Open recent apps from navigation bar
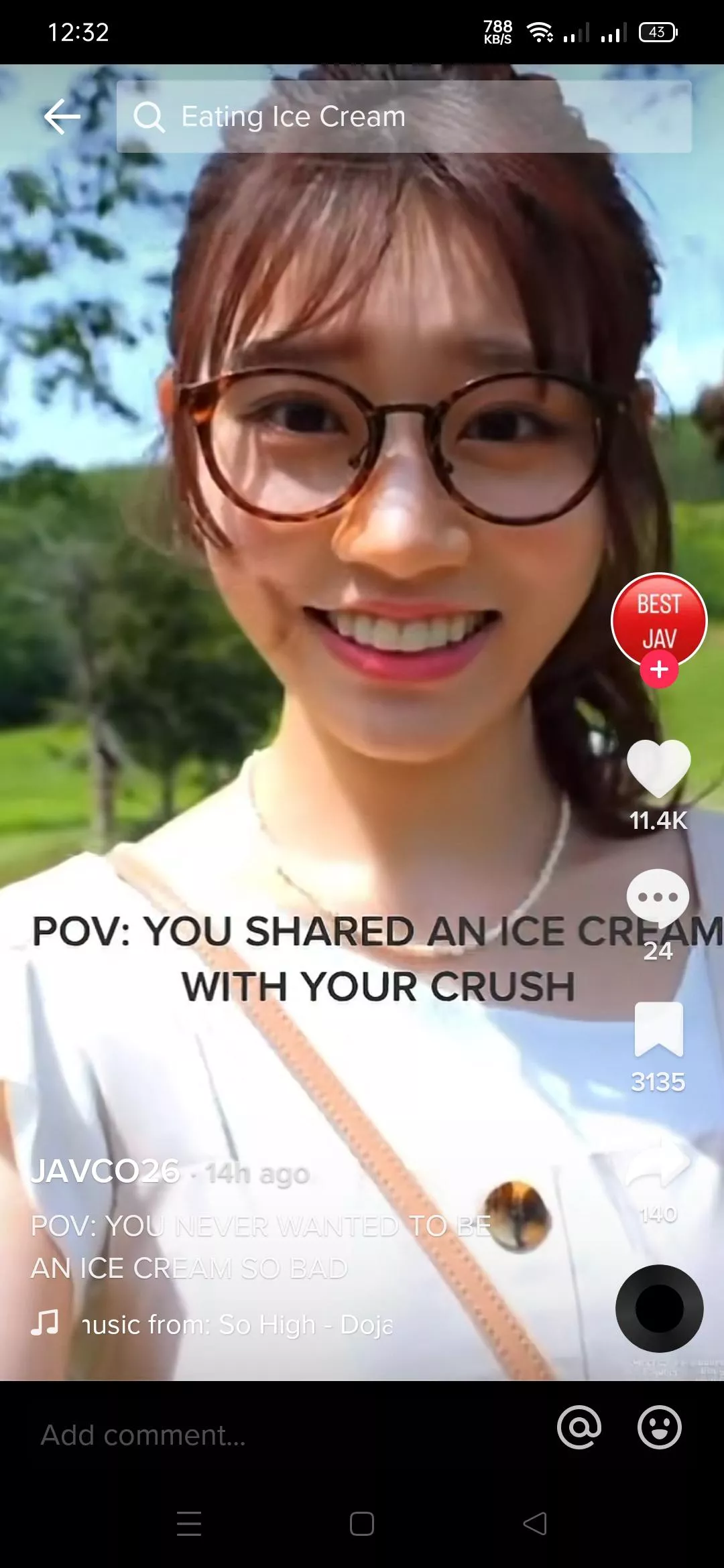 [x=189, y=1524]
